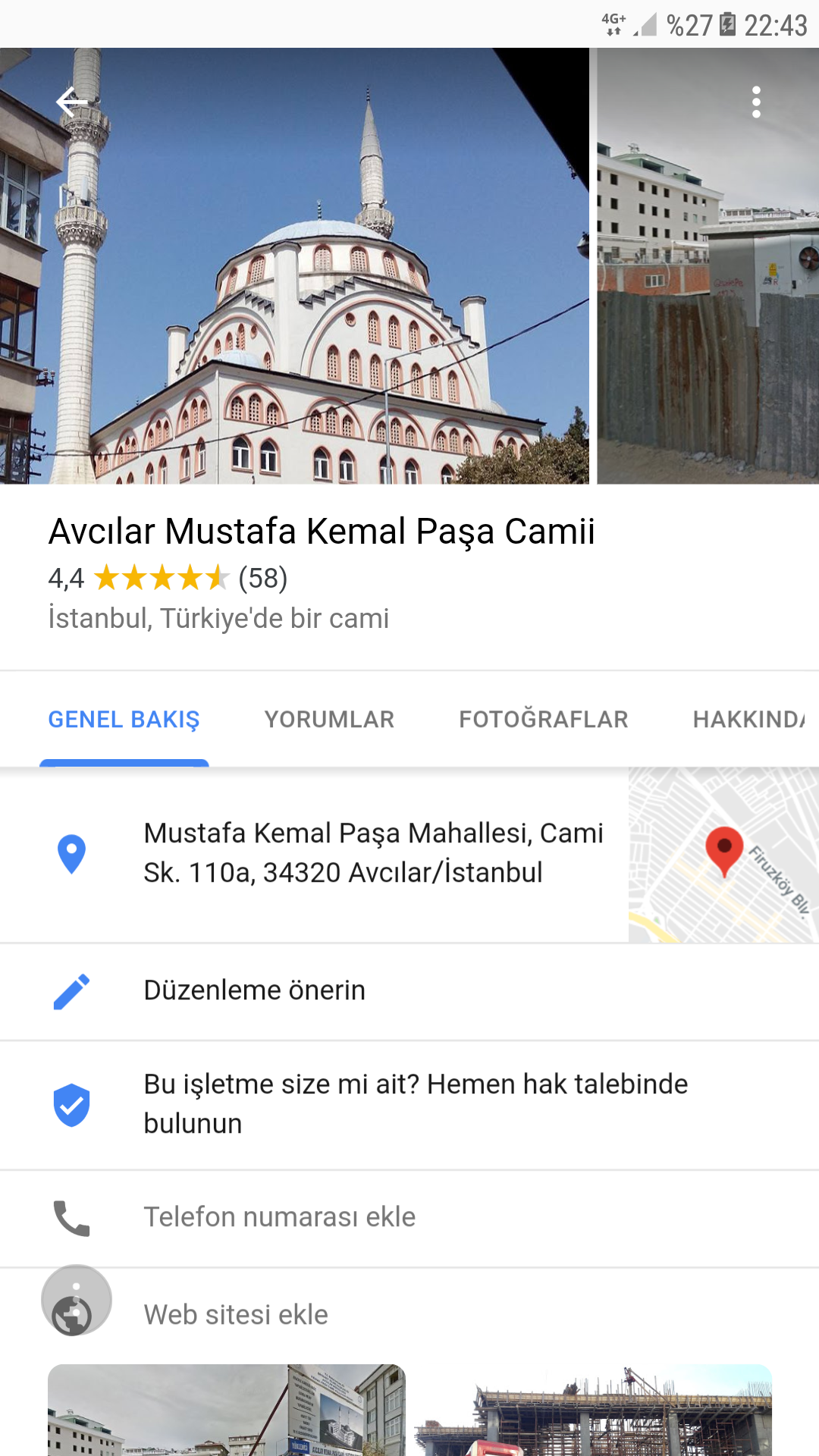Screen dimensions: 819x1456
Task: Tap Telefon numarası ekle
Action: tap(279, 1217)
